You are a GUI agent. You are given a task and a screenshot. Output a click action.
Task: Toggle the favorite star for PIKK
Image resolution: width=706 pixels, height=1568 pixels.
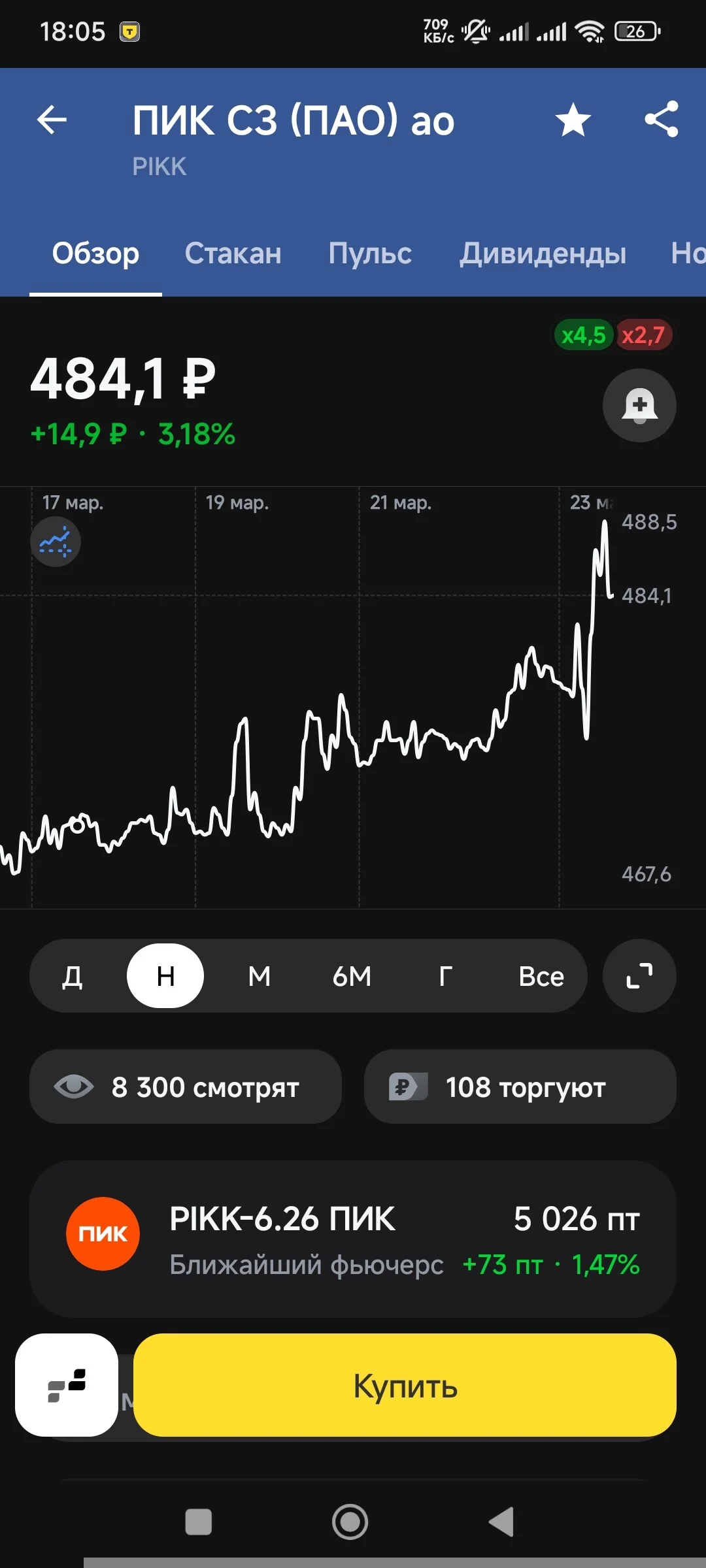point(573,120)
